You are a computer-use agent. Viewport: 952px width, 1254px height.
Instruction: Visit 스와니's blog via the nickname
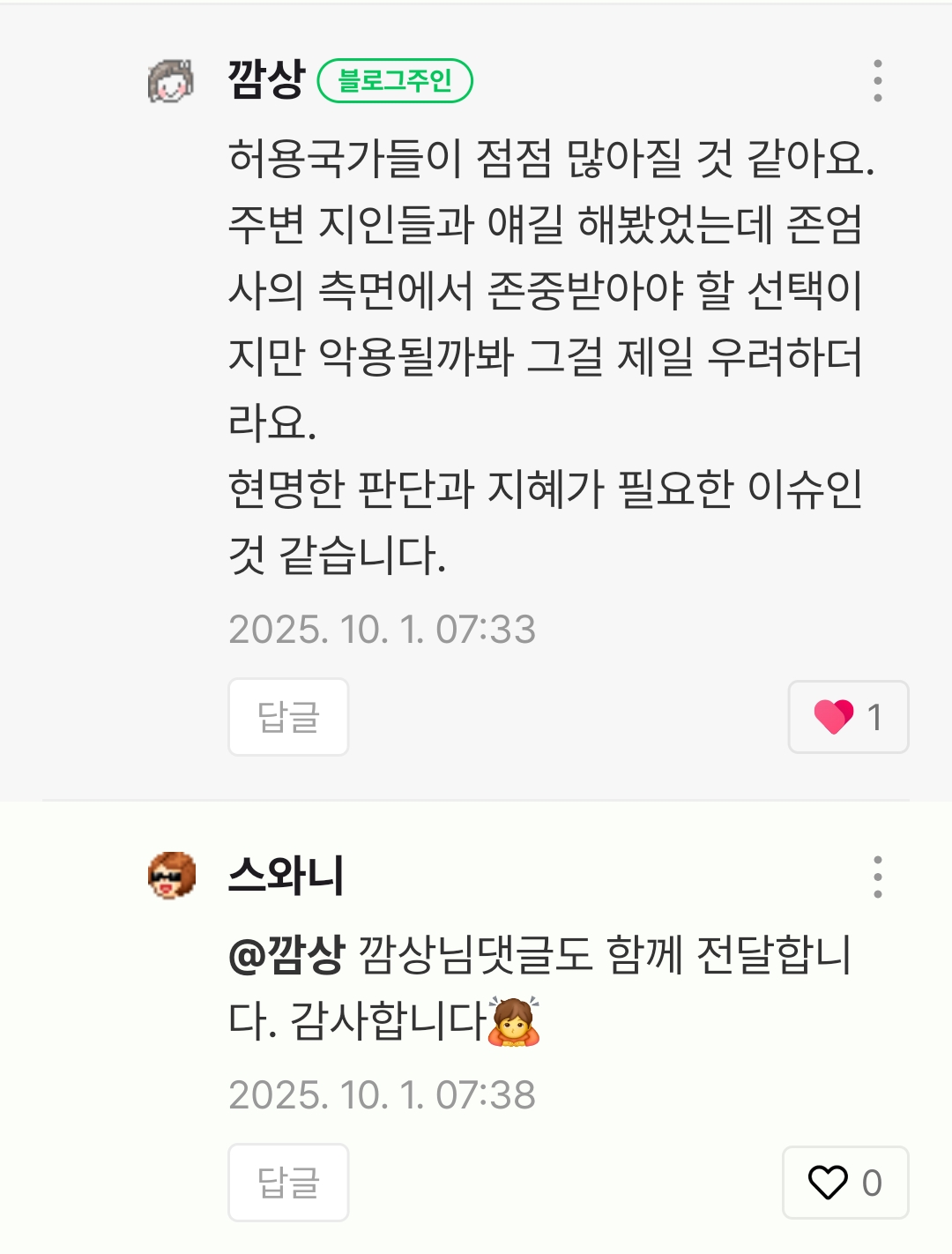286,876
